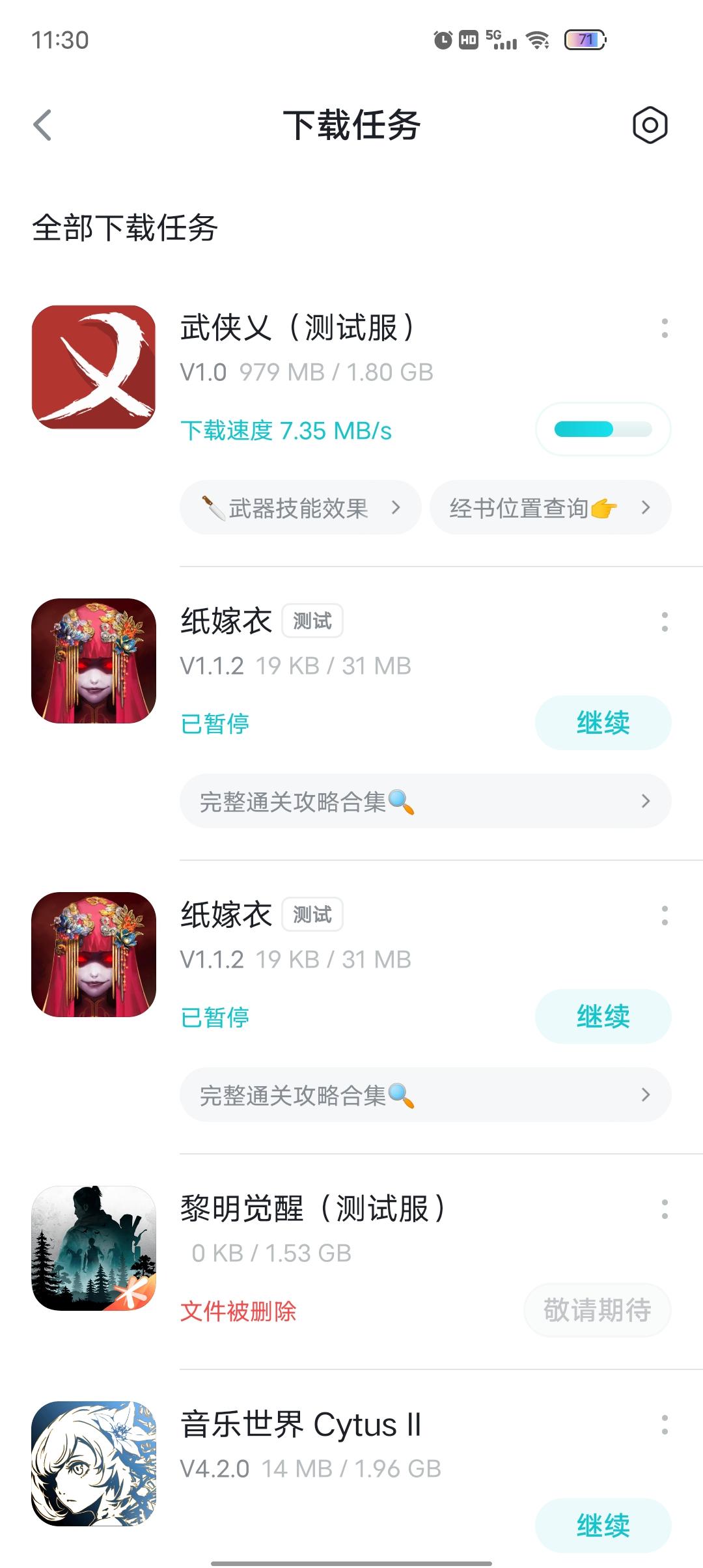Image resolution: width=703 pixels, height=1568 pixels.
Task: Open the overflow menu for 武侠乂（测试服）
Action: [664, 328]
